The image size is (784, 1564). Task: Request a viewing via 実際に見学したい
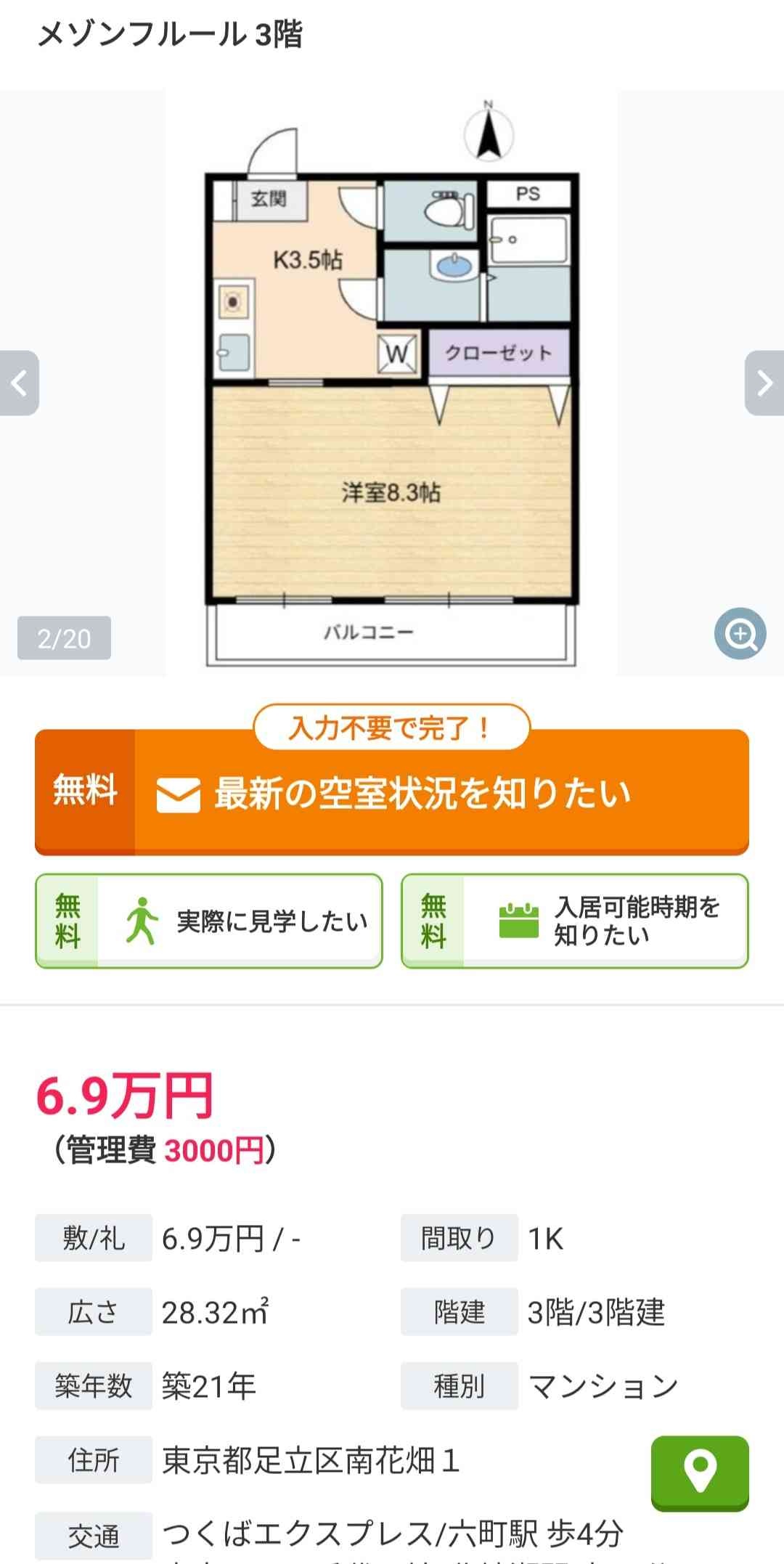pyautogui.click(x=209, y=921)
